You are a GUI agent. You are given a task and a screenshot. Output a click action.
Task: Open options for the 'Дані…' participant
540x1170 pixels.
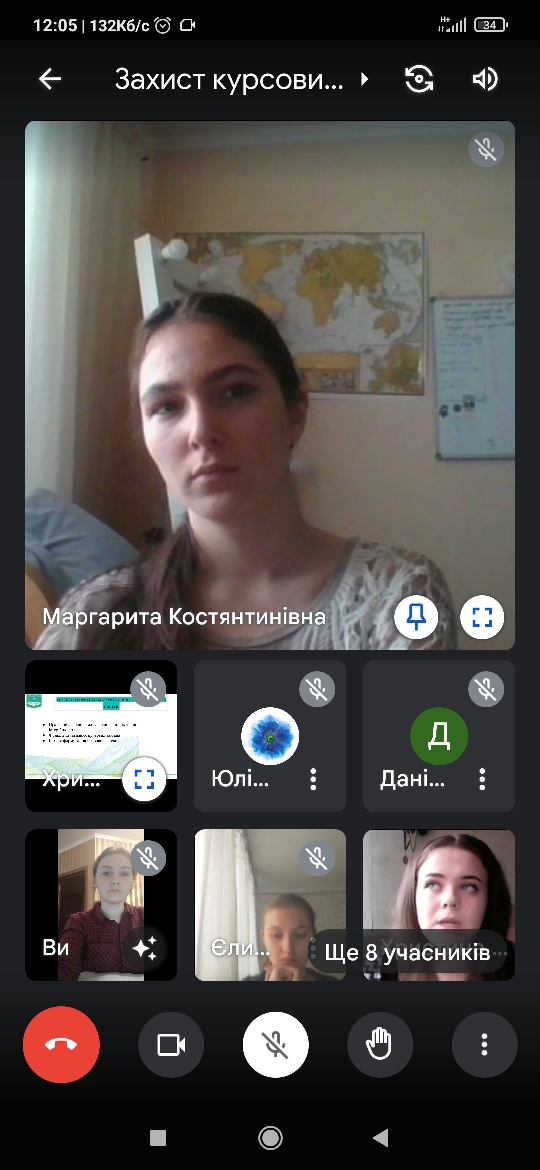(483, 780)
